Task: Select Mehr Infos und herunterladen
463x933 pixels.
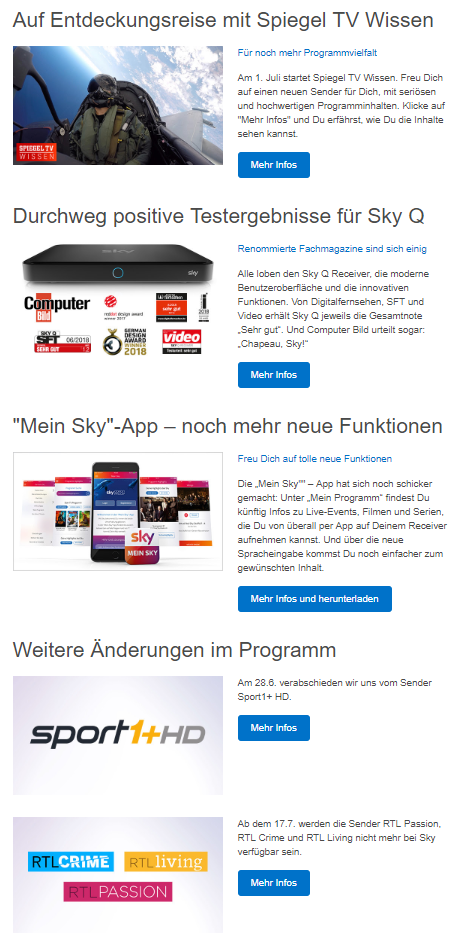Action: 315,599
